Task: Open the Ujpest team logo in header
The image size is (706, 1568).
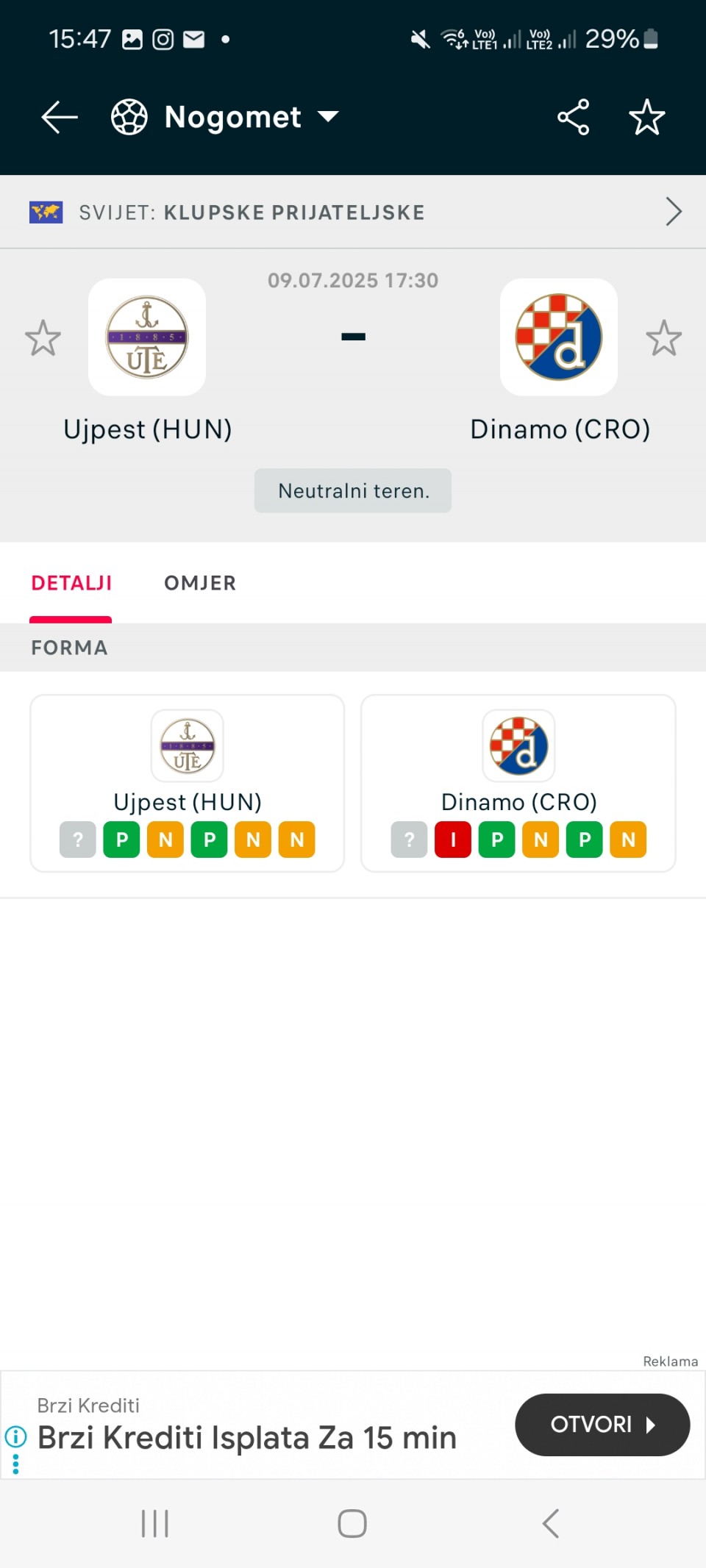Action: [x=147, y=337]
